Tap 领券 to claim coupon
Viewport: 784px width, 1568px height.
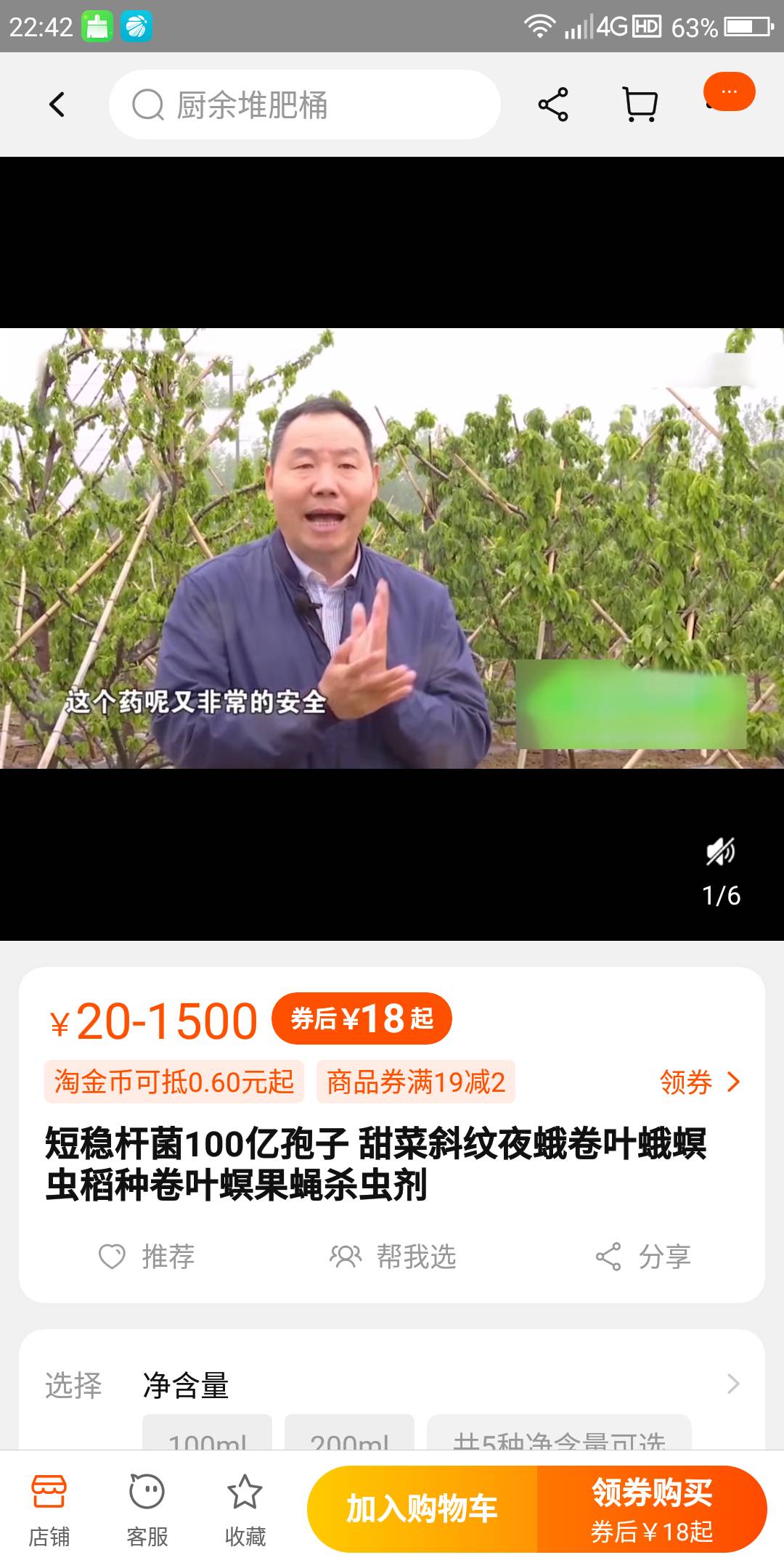(x=699, y=1082)
